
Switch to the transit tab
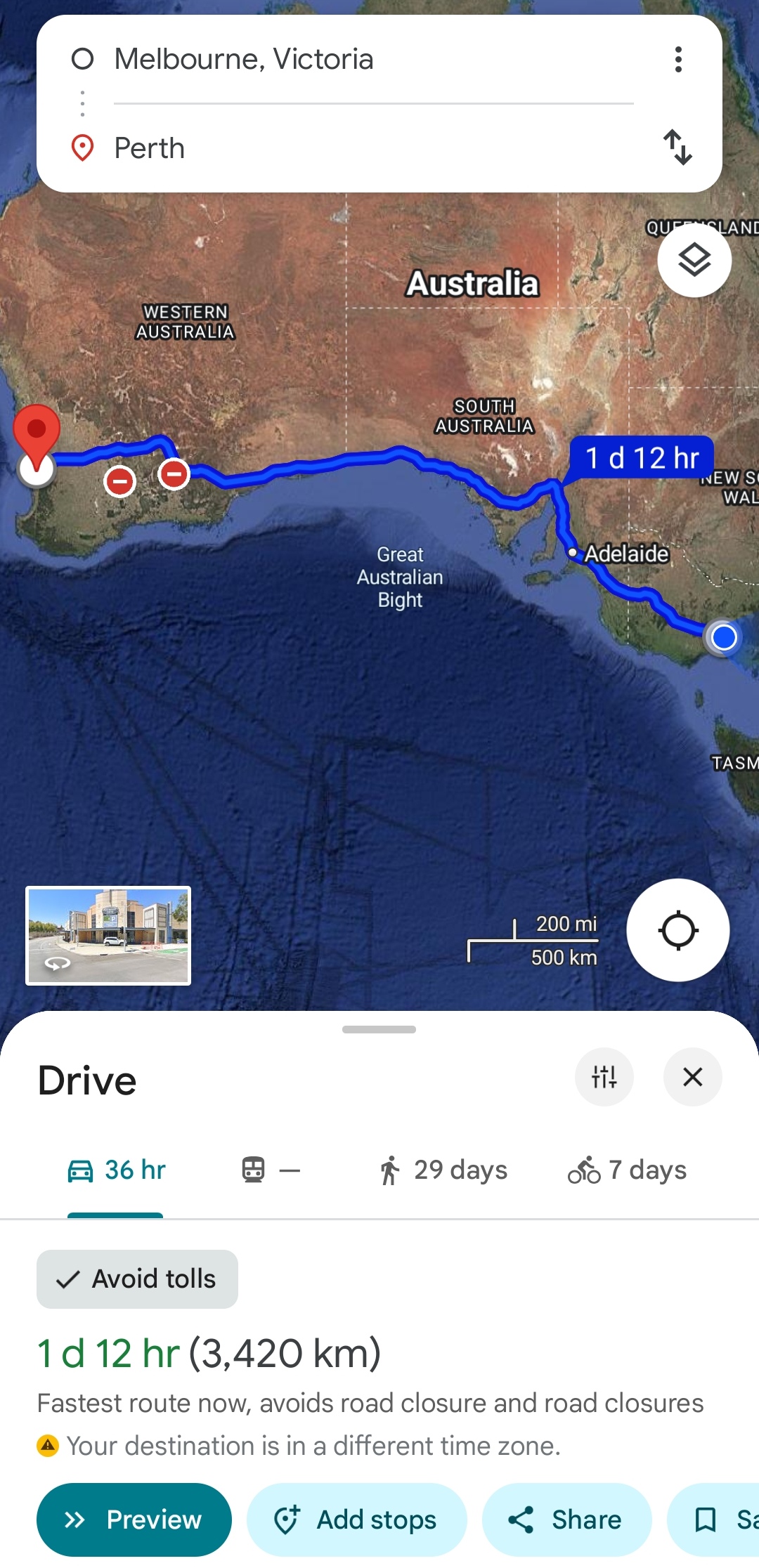tap(271, 1170)
